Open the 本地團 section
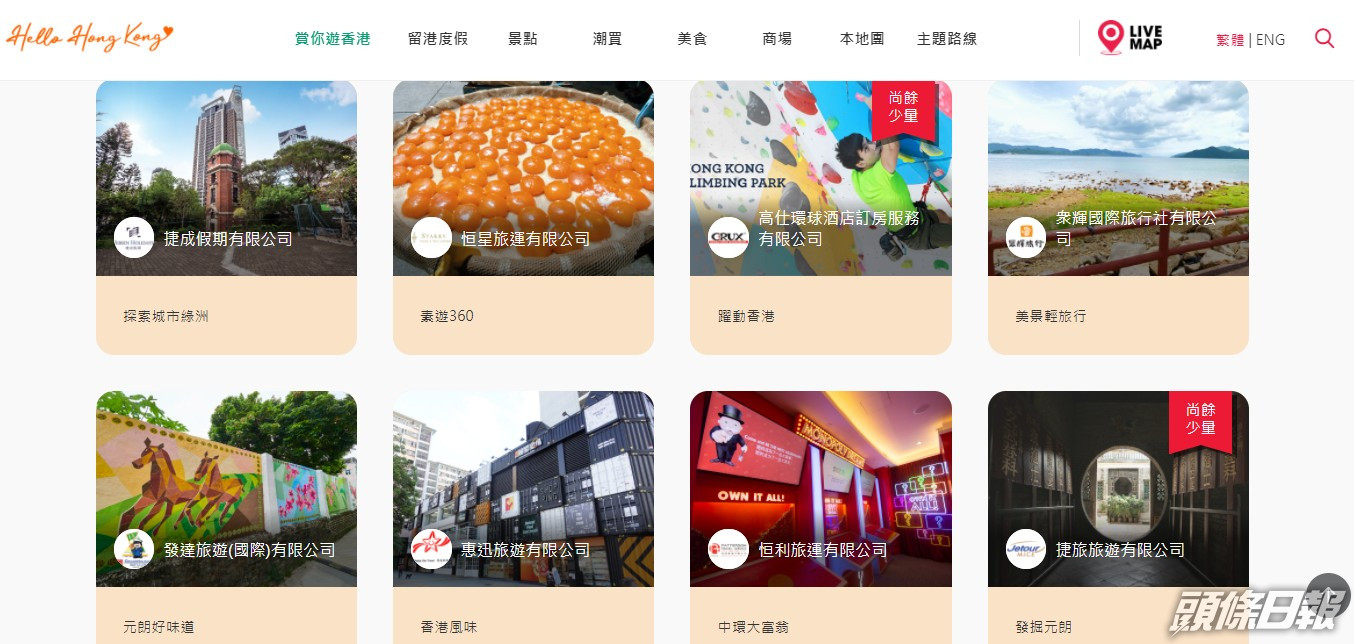Image resolution: width=1354 pixels, height=644 pixels. pos(862,39)
